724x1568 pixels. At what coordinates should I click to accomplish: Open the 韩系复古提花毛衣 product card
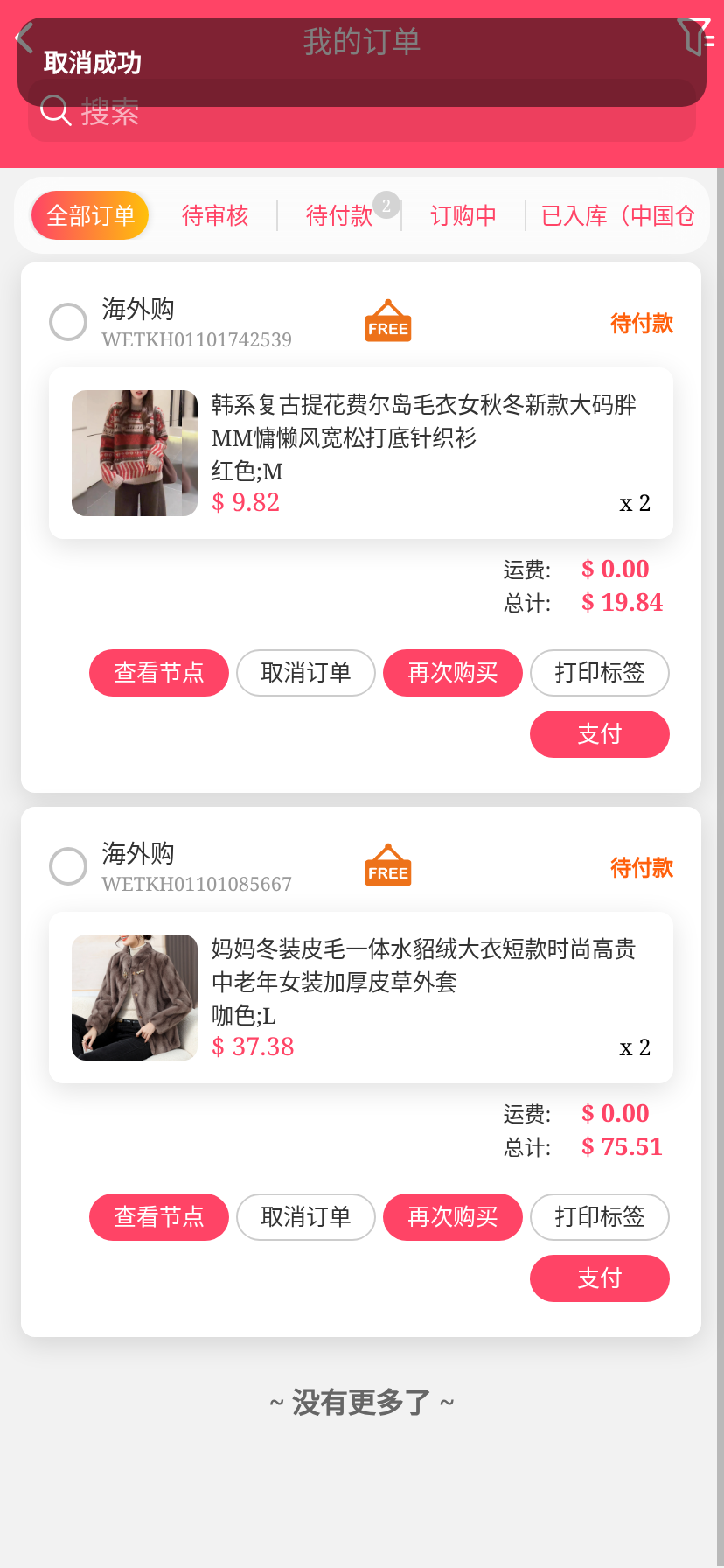[x=361, y=453]
